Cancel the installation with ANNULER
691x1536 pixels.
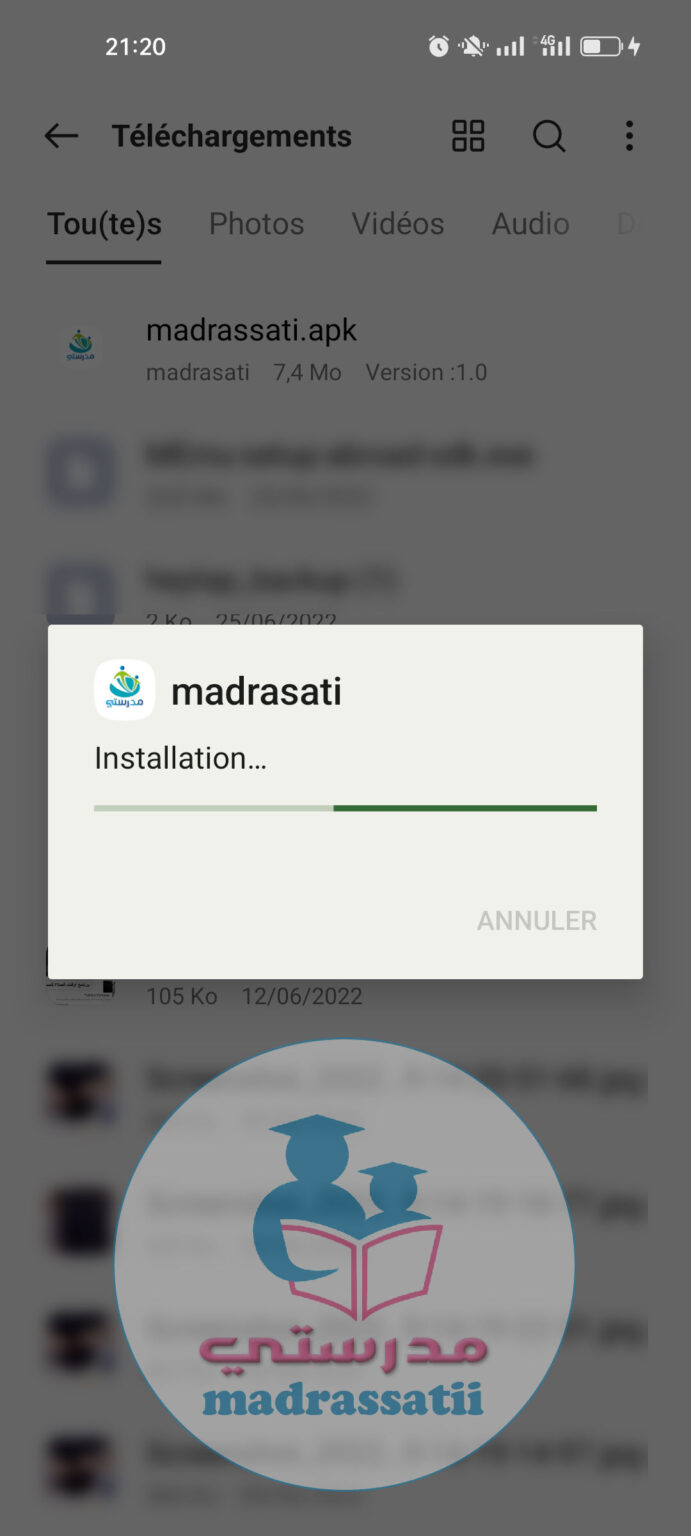[x=536, y=920]
